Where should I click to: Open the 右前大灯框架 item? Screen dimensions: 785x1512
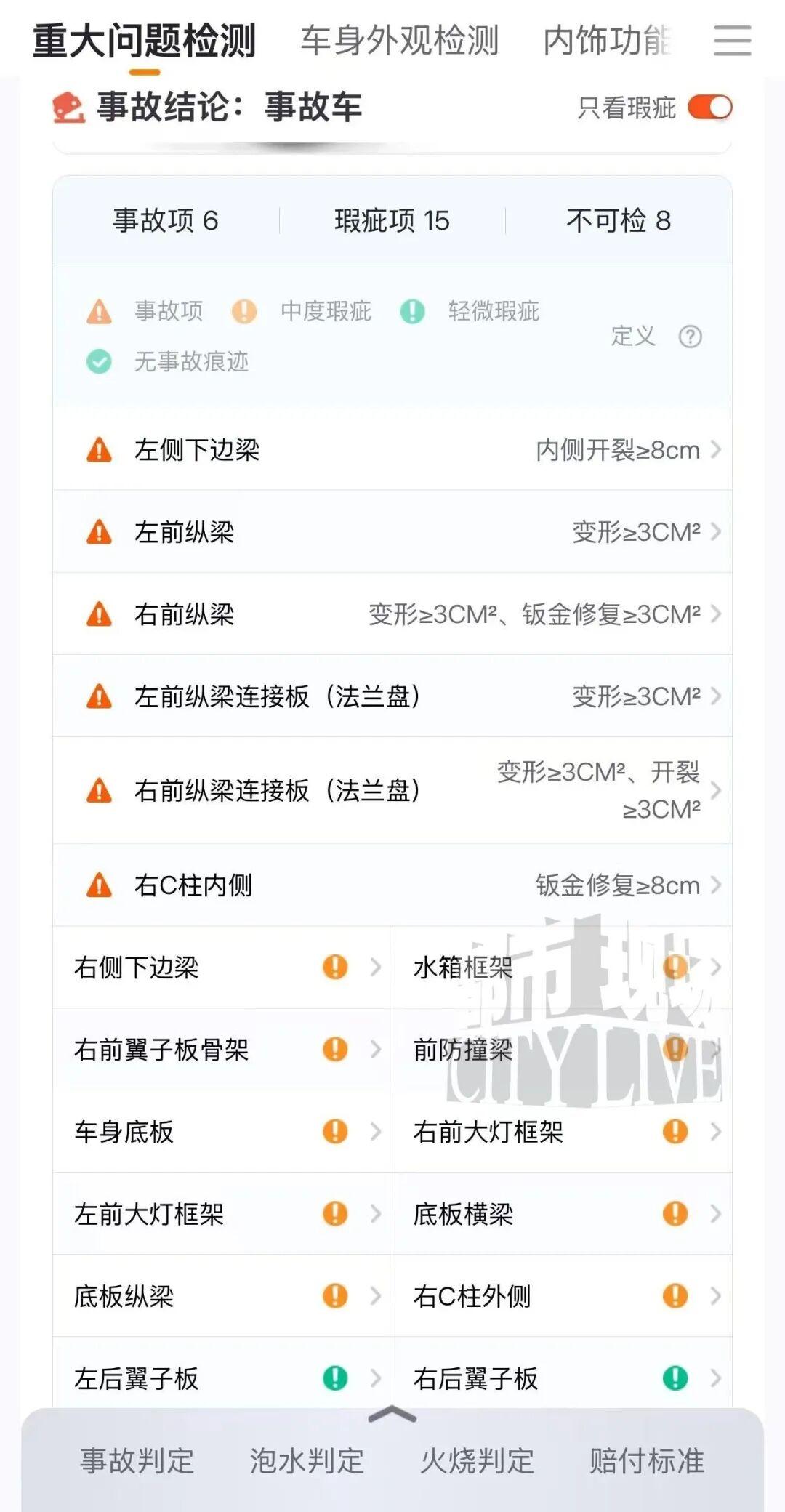[x=562, y=1131]
